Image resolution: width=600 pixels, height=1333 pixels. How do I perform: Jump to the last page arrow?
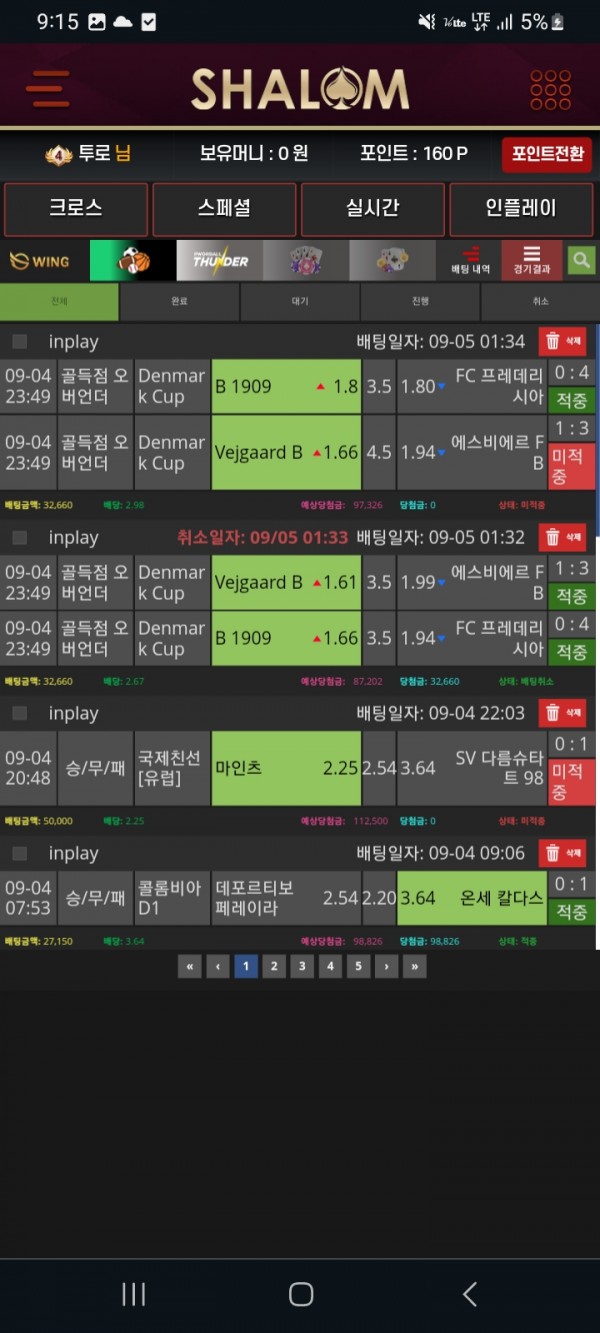point(414,966)
